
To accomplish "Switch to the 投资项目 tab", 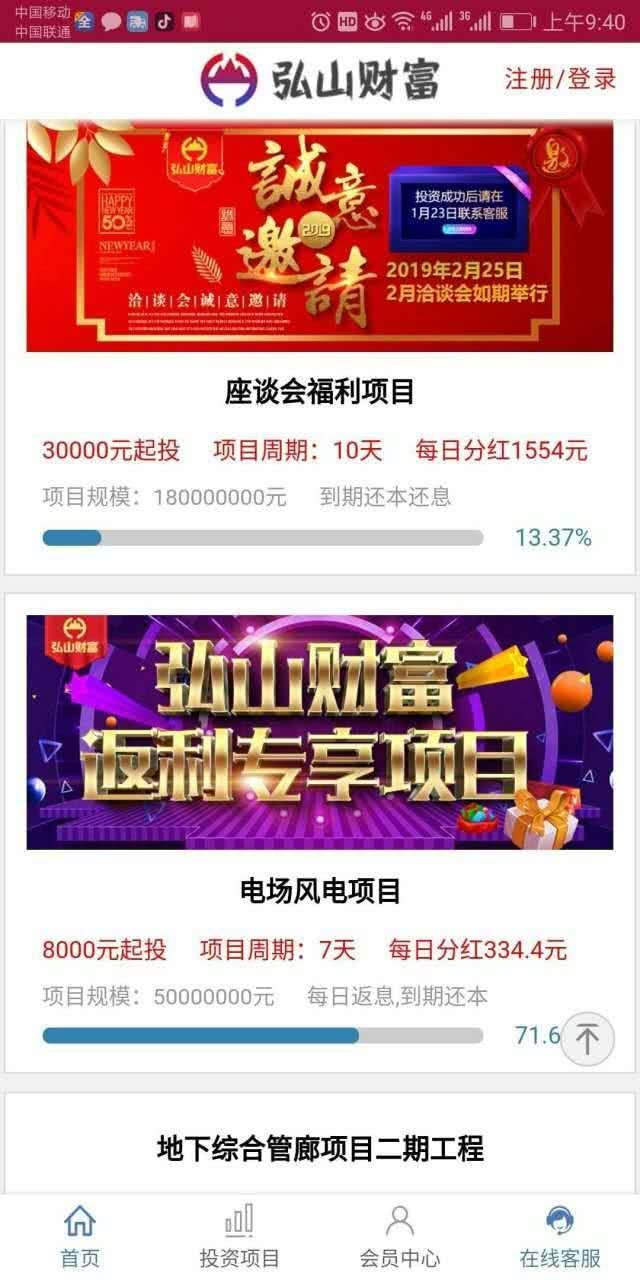I will (240, 1236).
